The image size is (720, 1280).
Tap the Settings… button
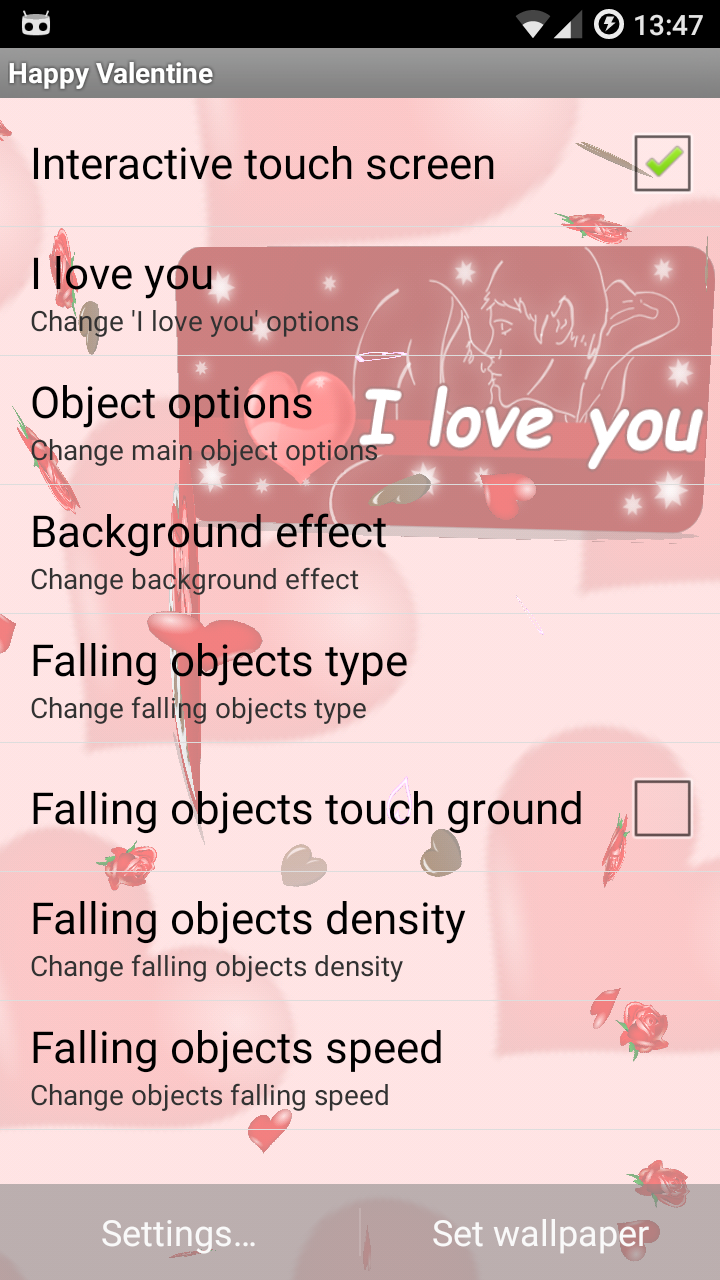[x=179, y=1233]
